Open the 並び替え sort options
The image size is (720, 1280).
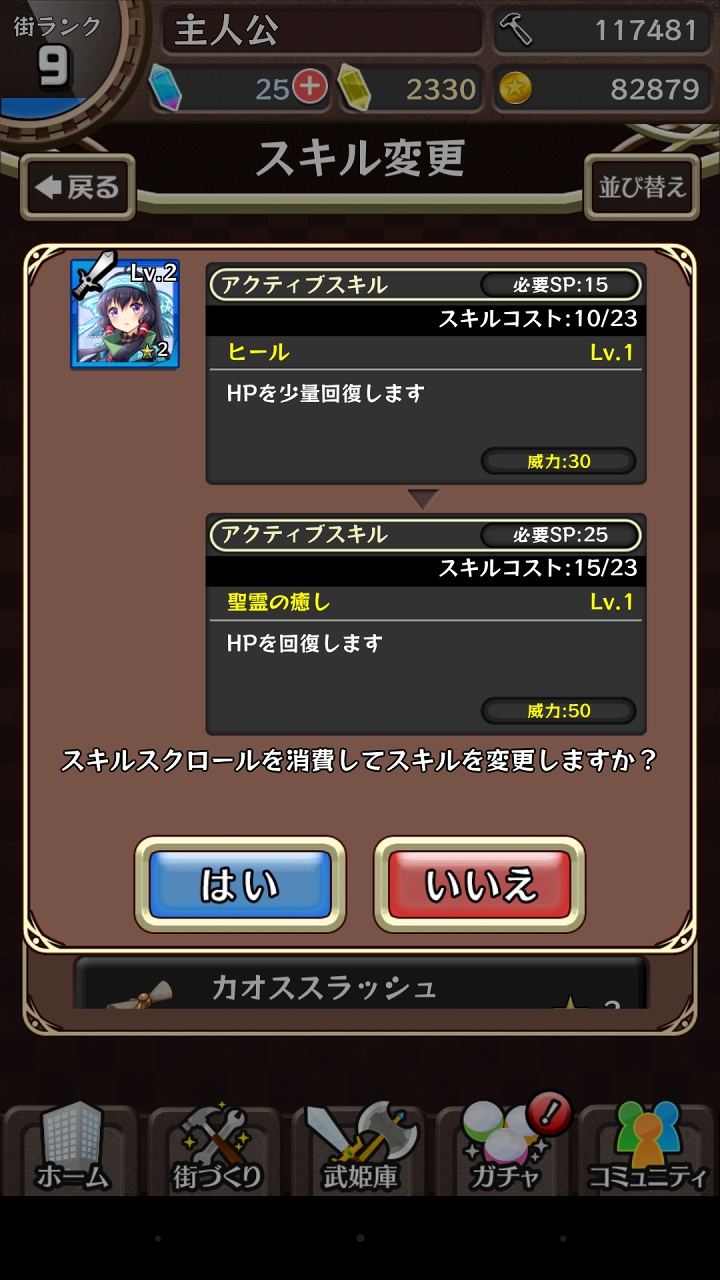[x=642, y=187]
